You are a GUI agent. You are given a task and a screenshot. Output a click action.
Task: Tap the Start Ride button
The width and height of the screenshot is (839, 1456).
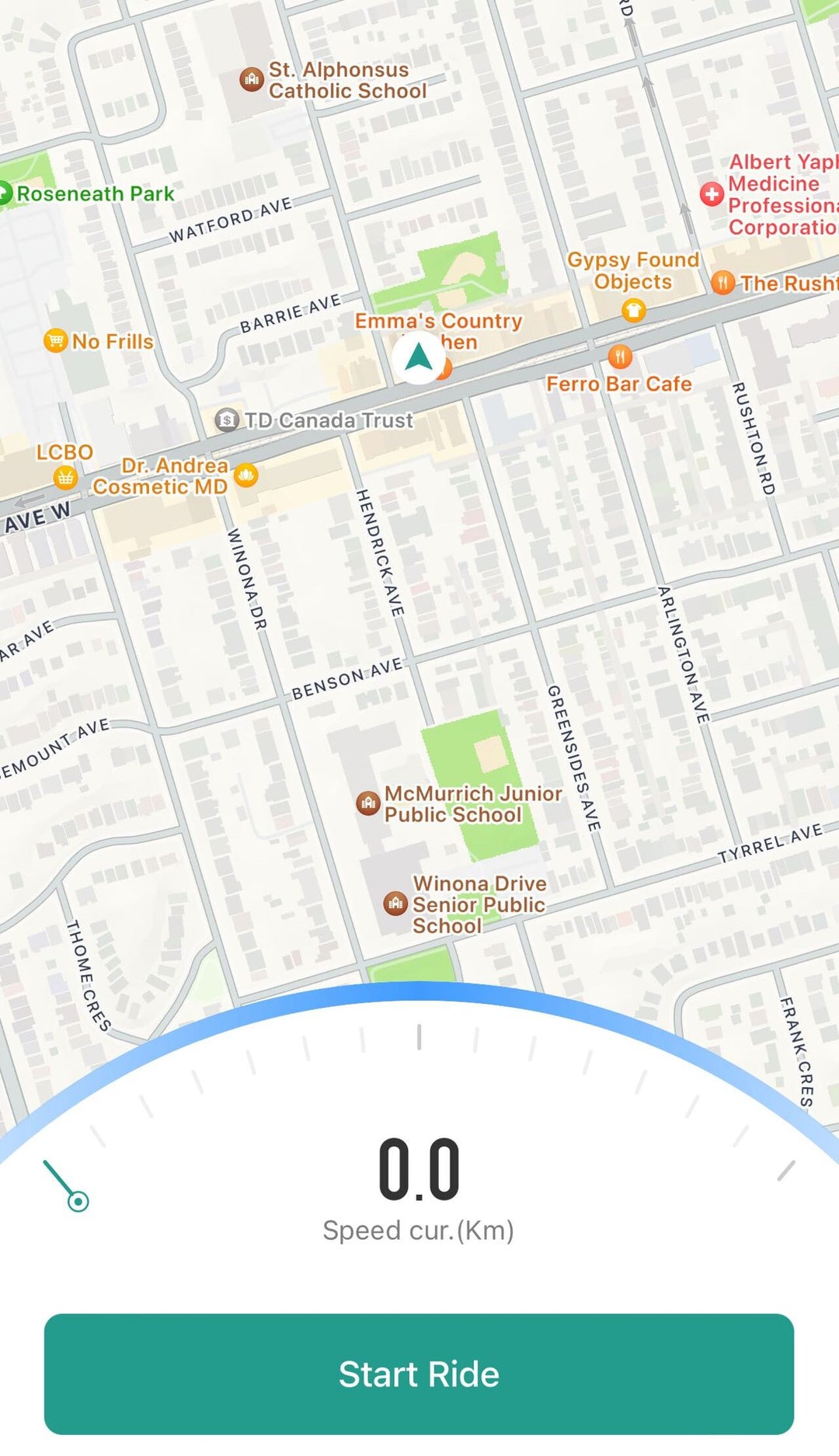coord(419,1374)
